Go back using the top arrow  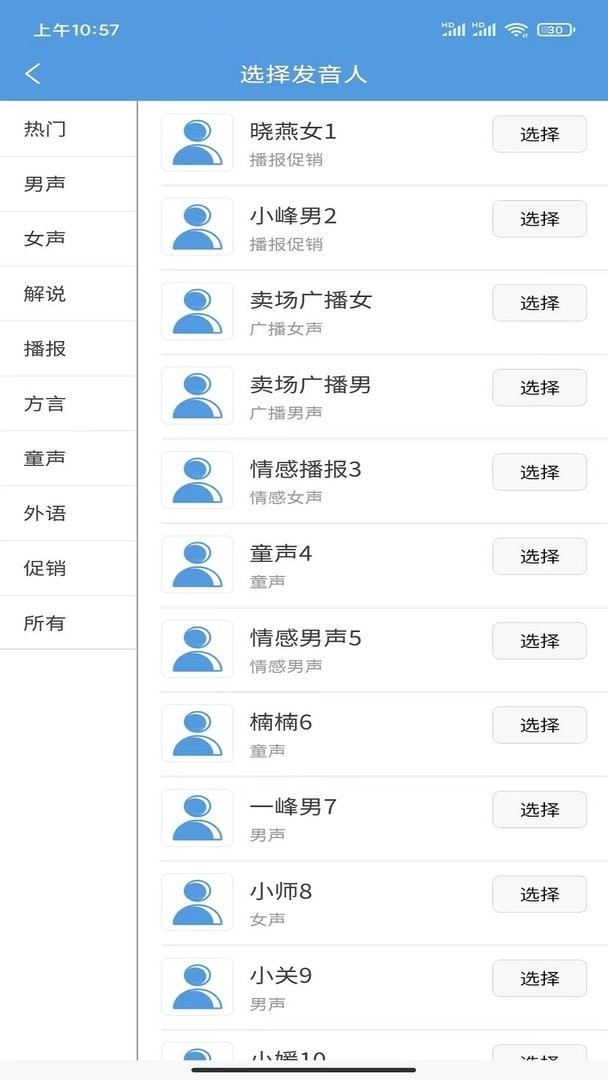tap(33, 73)
